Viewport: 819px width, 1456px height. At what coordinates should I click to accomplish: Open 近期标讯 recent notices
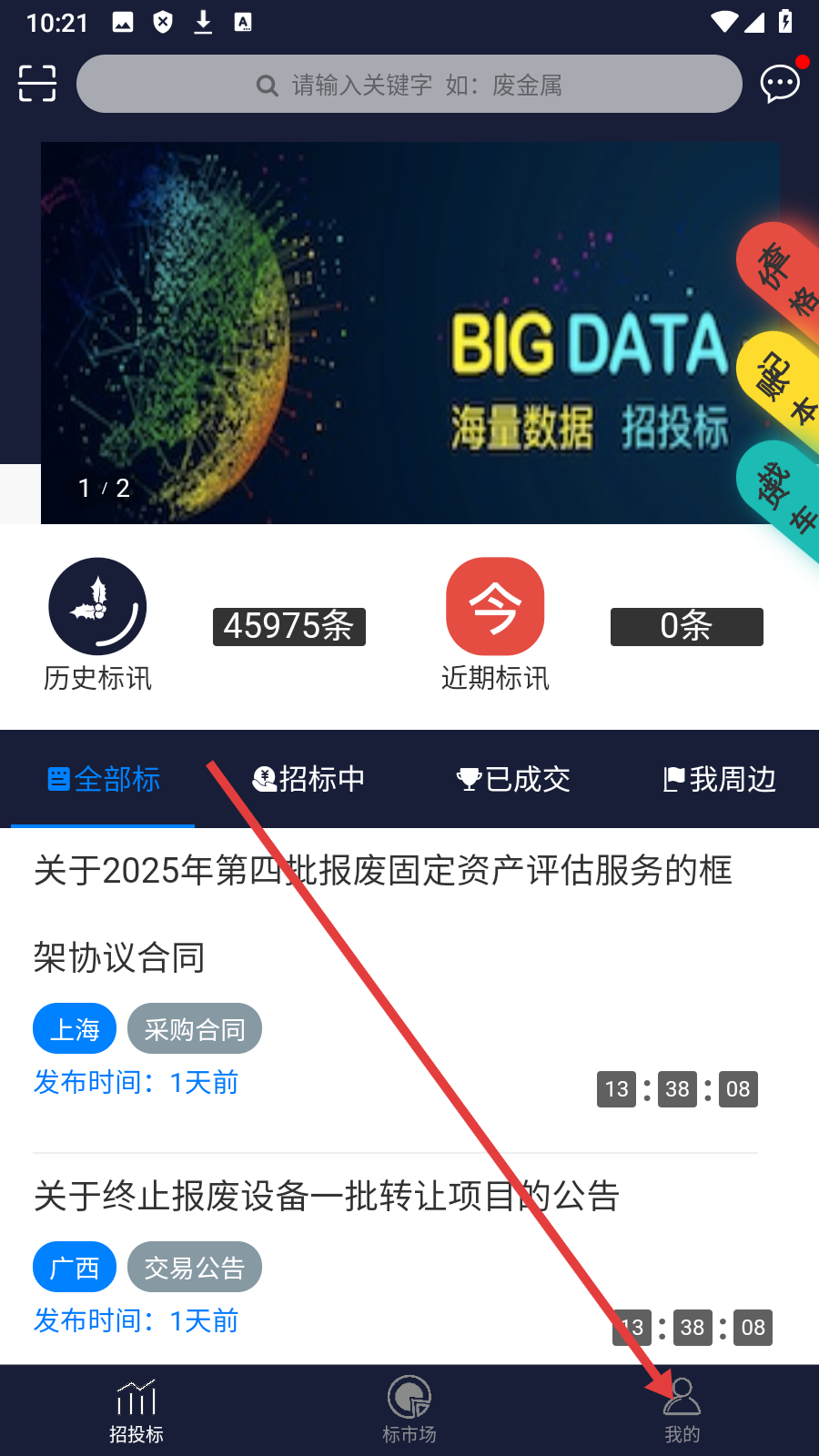(x=495, y=623)
